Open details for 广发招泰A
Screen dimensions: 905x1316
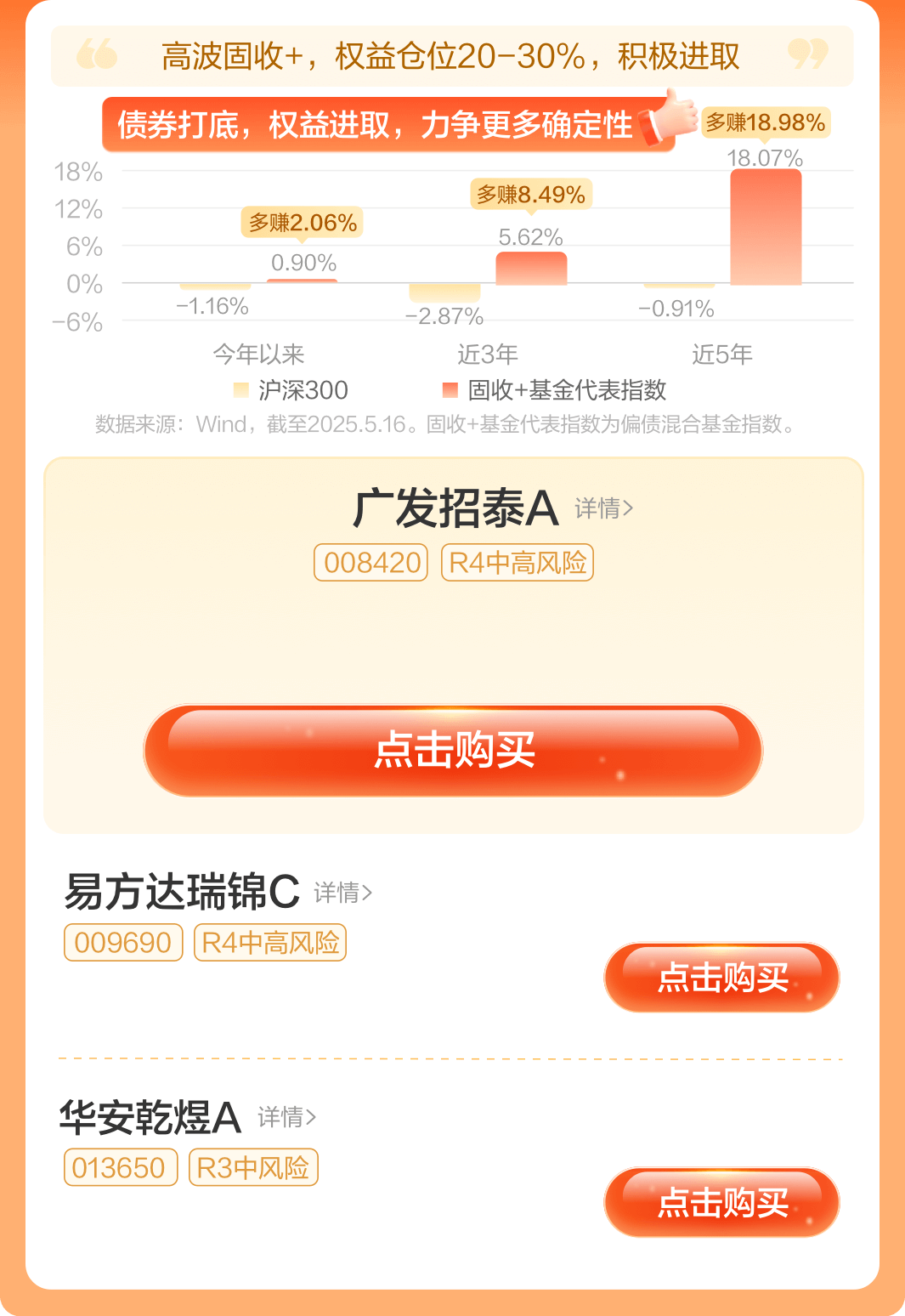click(603, 508)
